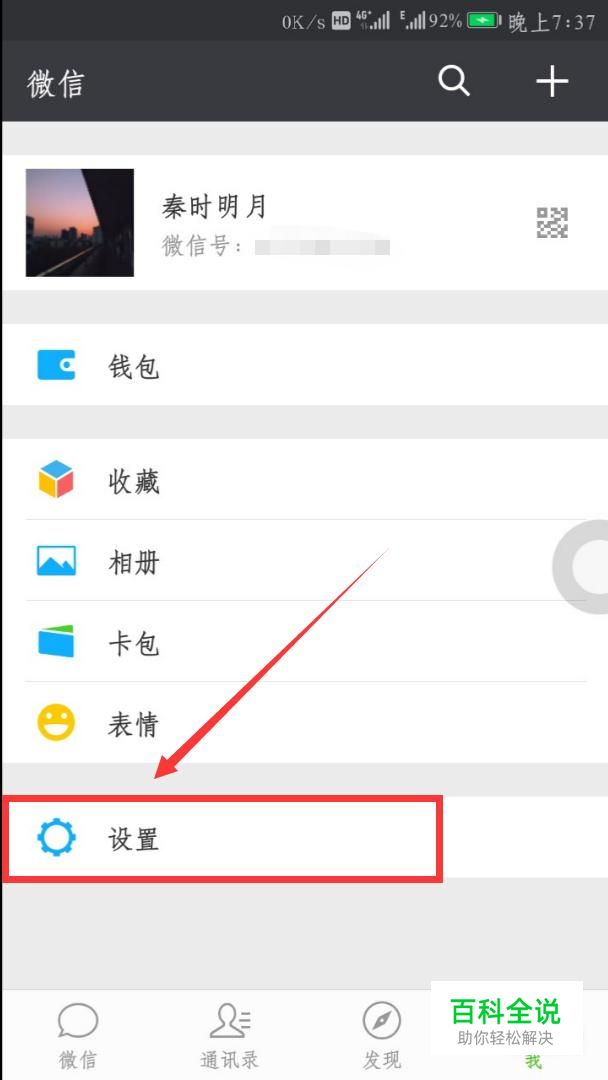Open the 秦时明月 profile row

click(x=304, y=222)
